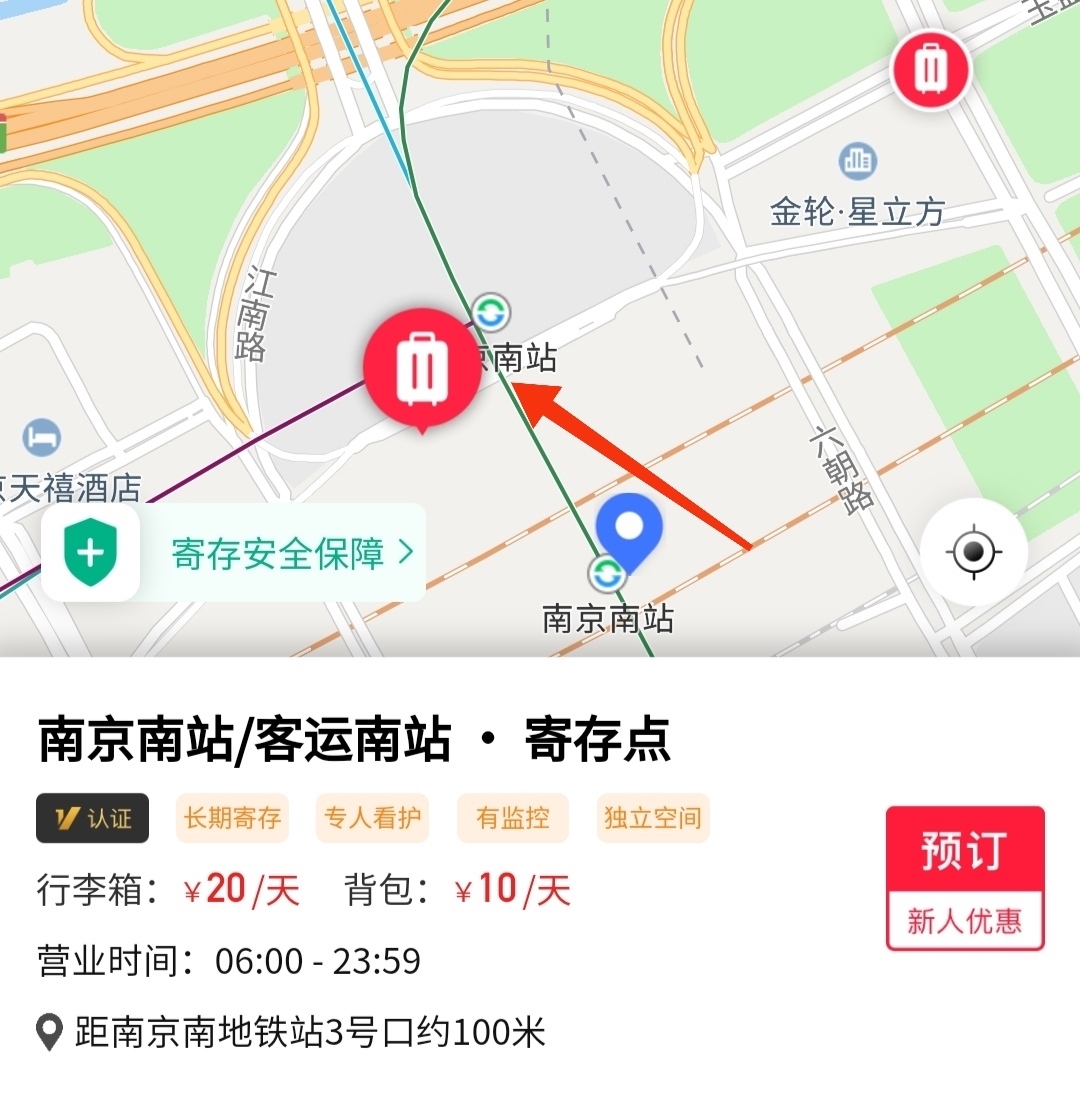
Task: Select the 独立空间 tag
Action: tap(652, 817)
